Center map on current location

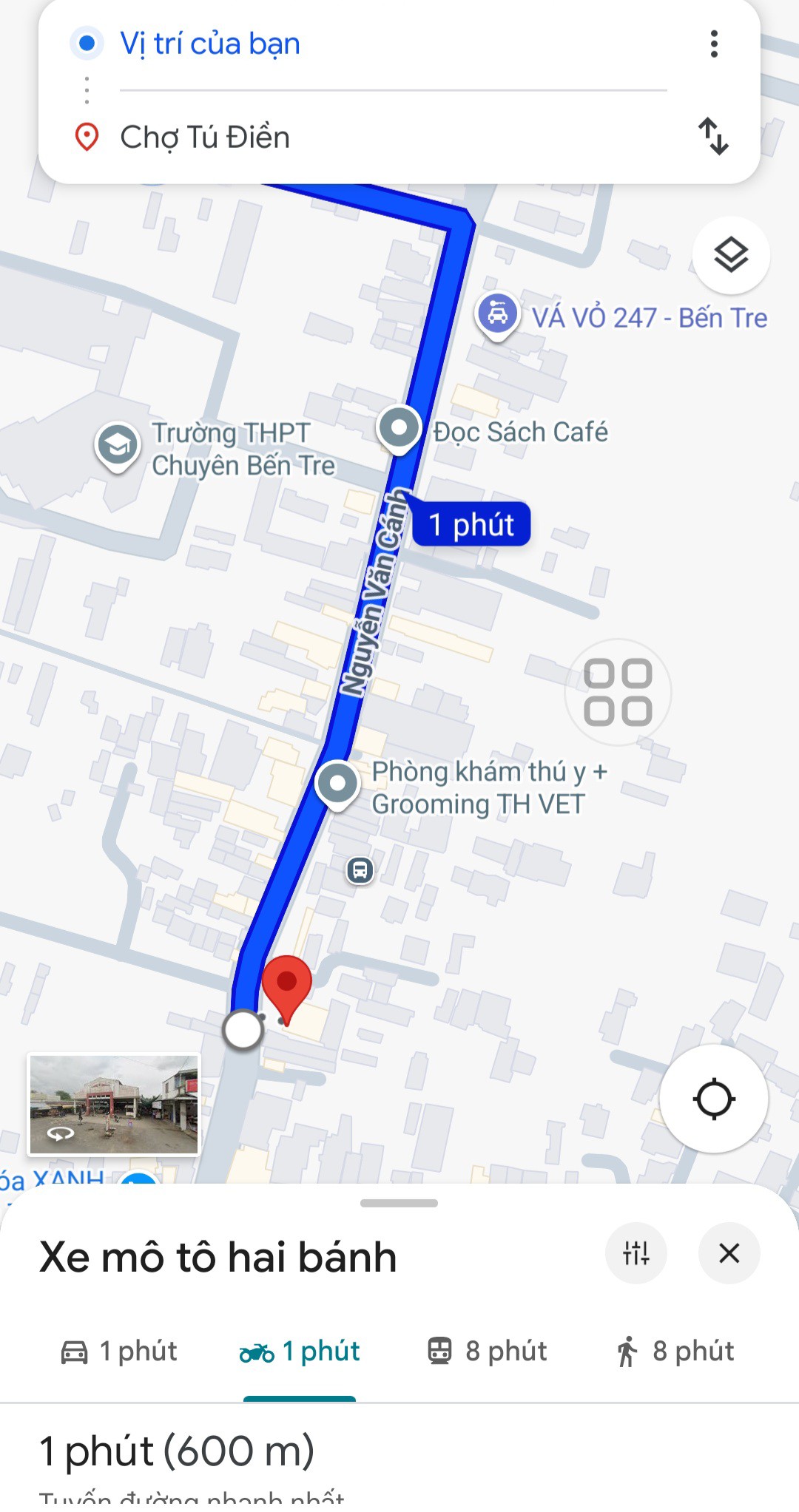coord(713,1100)
